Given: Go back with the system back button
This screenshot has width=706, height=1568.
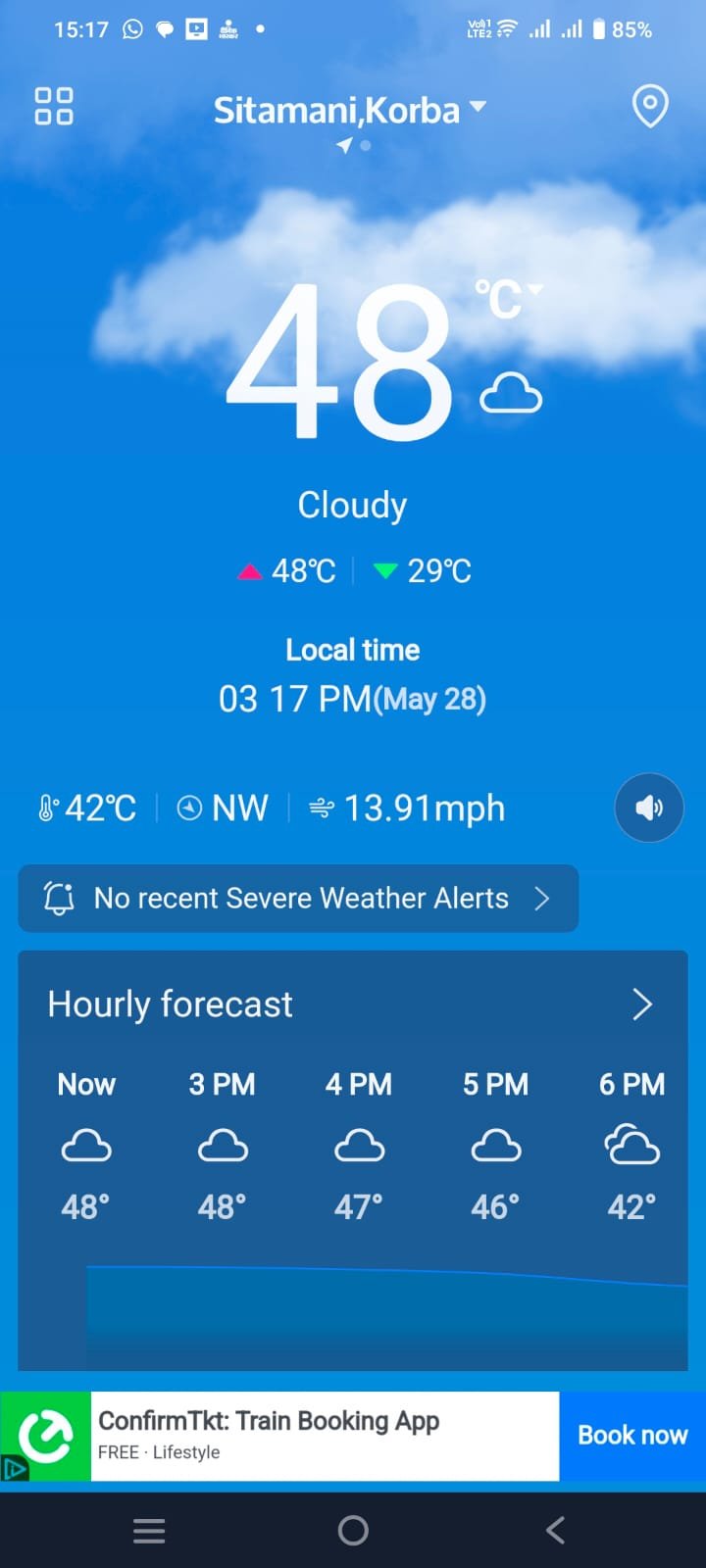Looking at the screenshot, I should pos(555,1530).
